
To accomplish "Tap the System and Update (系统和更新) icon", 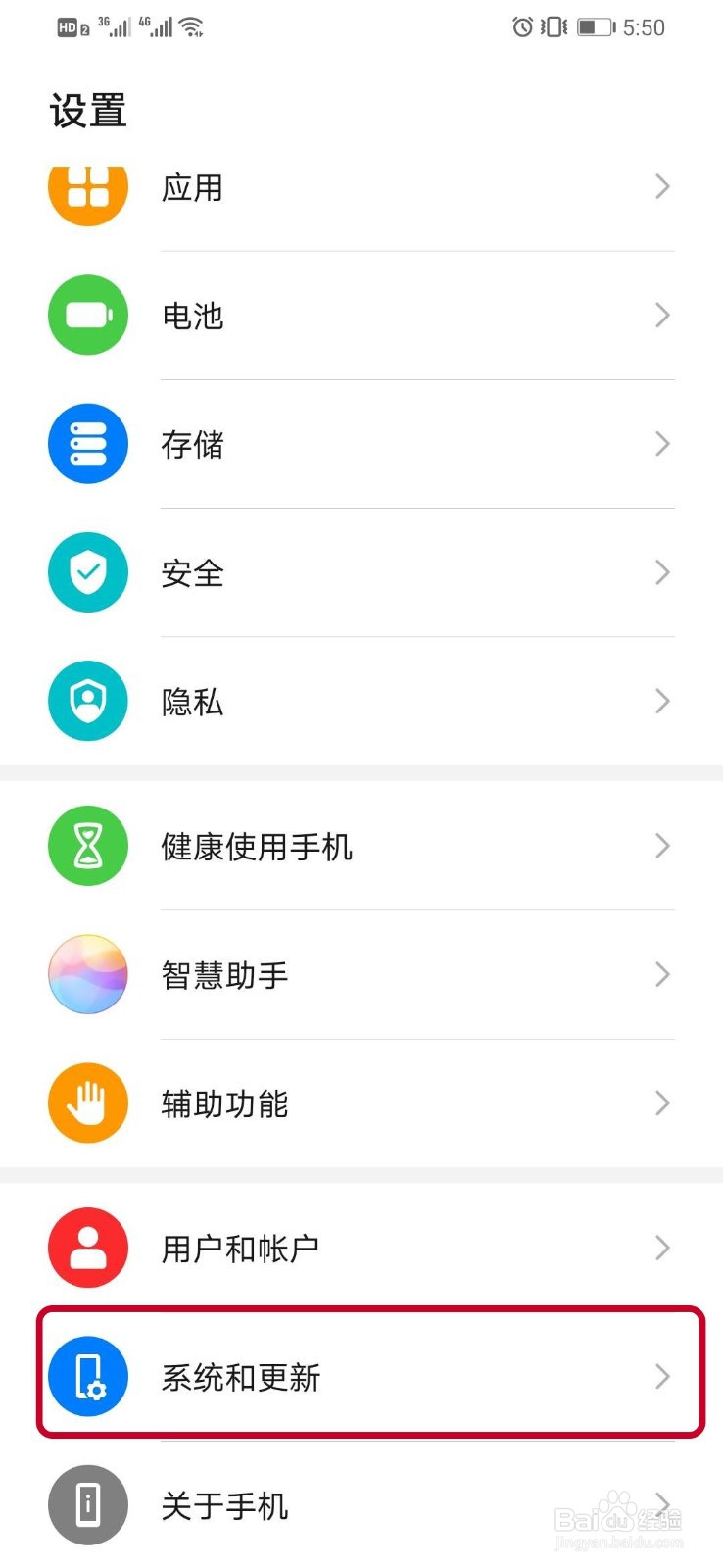I will pyautogui.click(x=87, y=1376).
